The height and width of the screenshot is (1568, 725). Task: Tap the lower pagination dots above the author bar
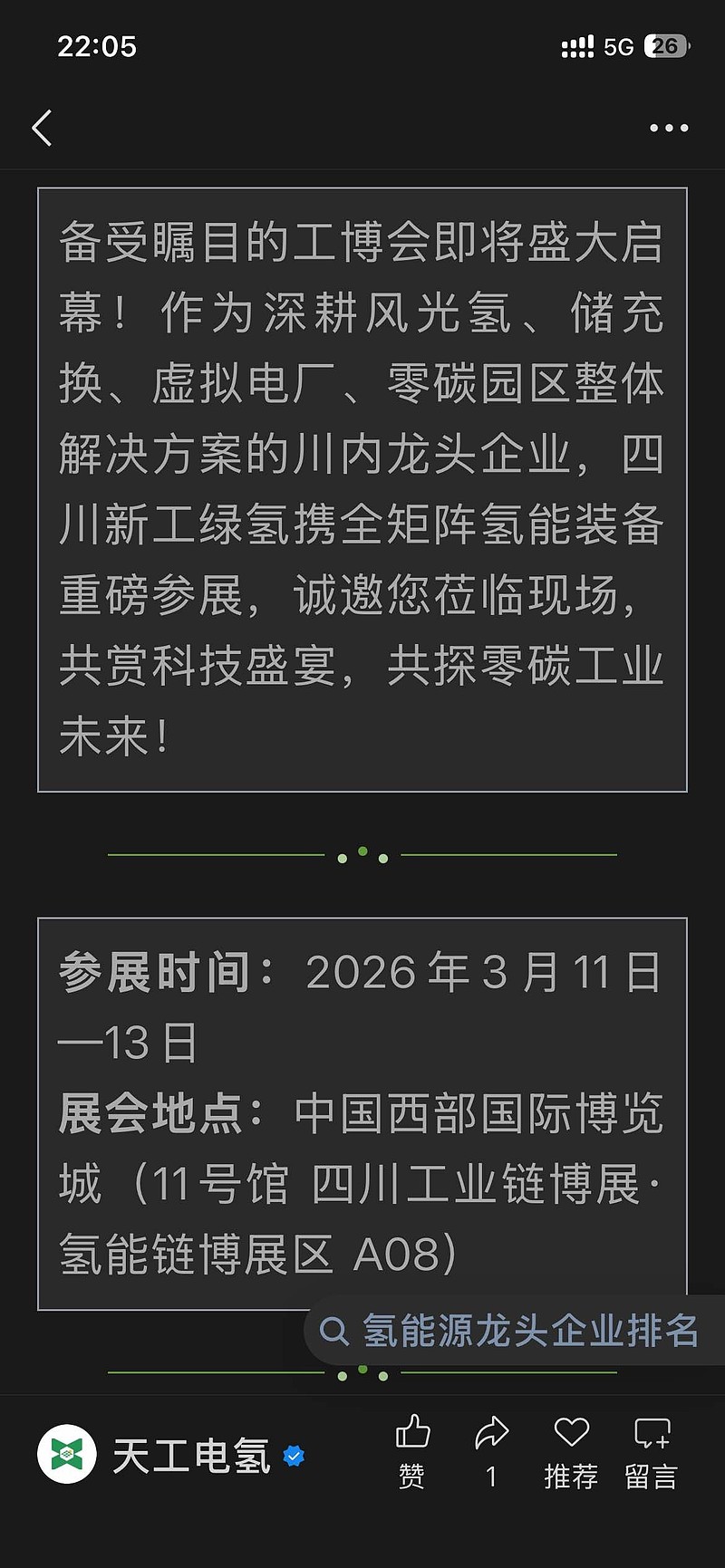362,1371
